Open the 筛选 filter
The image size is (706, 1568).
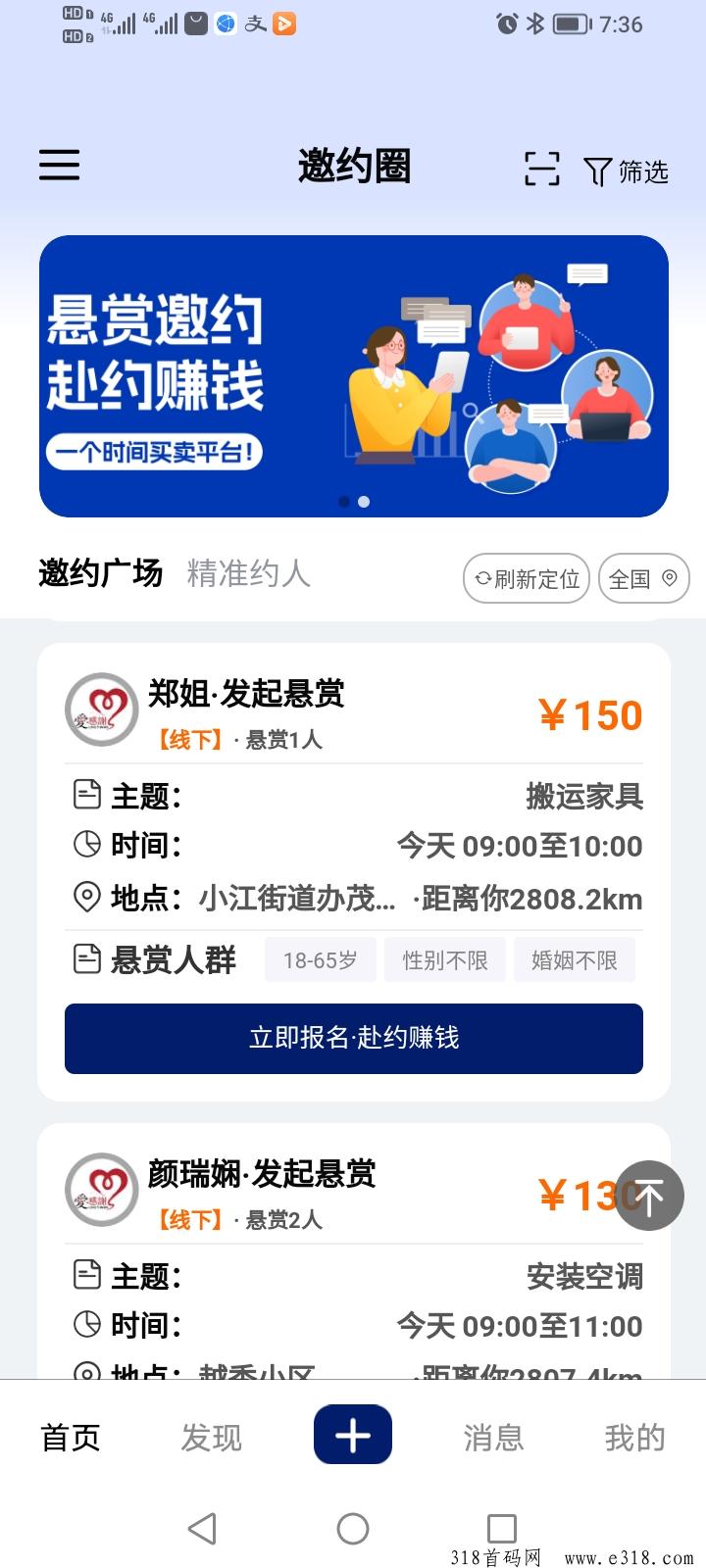click(626, 171)
